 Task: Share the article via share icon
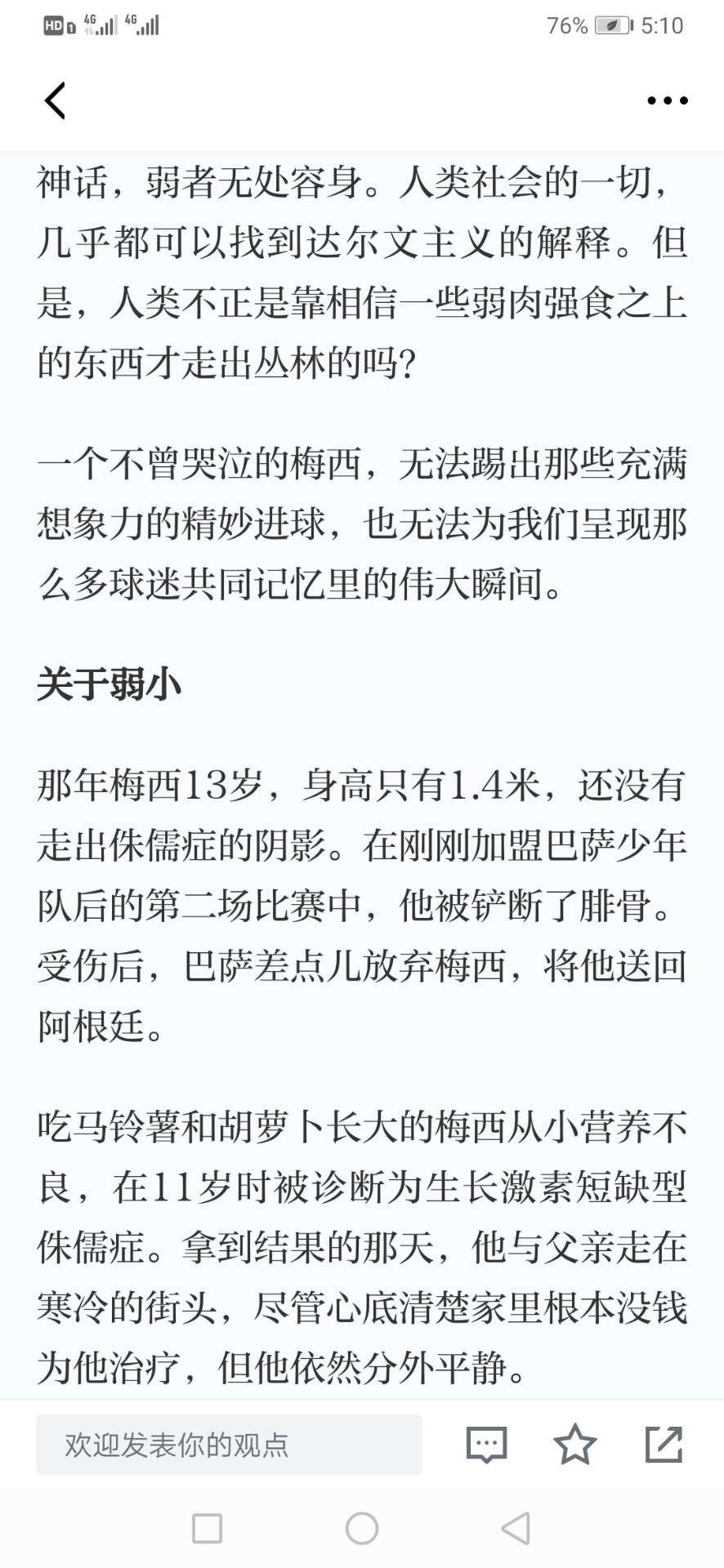click(664, 1444)
